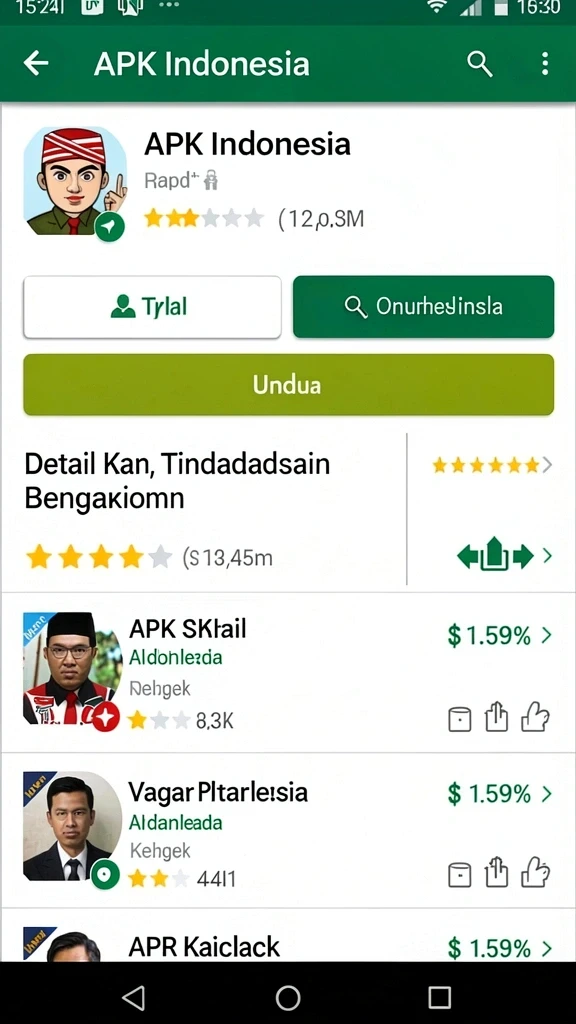Open the five-star ratings chevron
This screenshot has width=576, height=1024.
tap(547, 465)
